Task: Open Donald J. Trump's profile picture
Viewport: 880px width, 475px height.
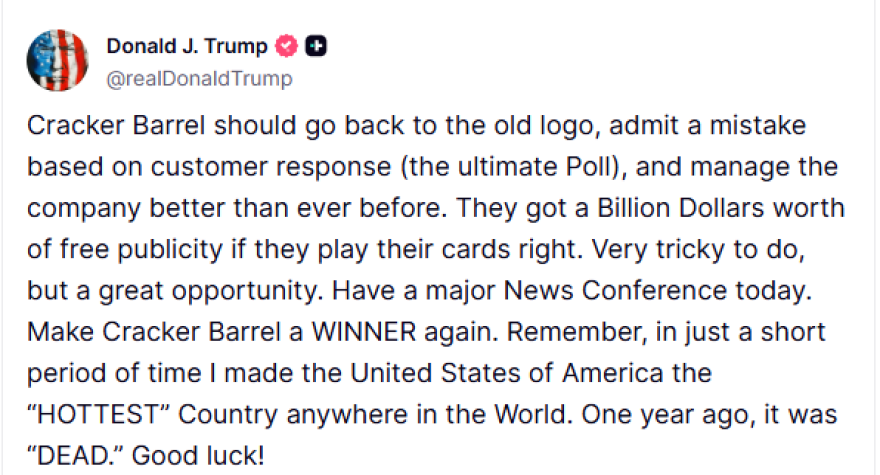Action: (58, 60)
